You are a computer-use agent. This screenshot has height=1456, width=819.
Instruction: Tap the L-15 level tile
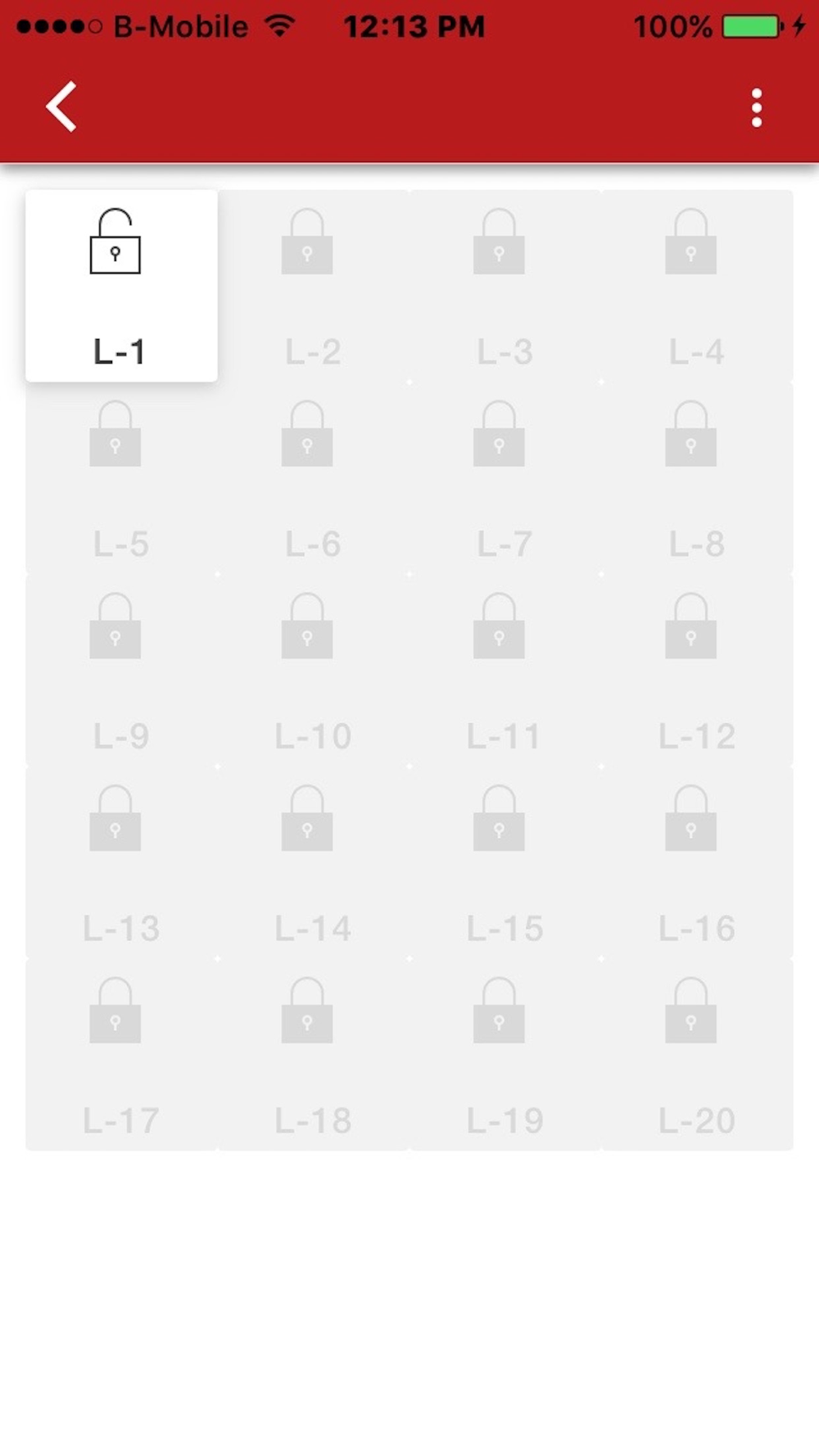[x=505, y=862]
